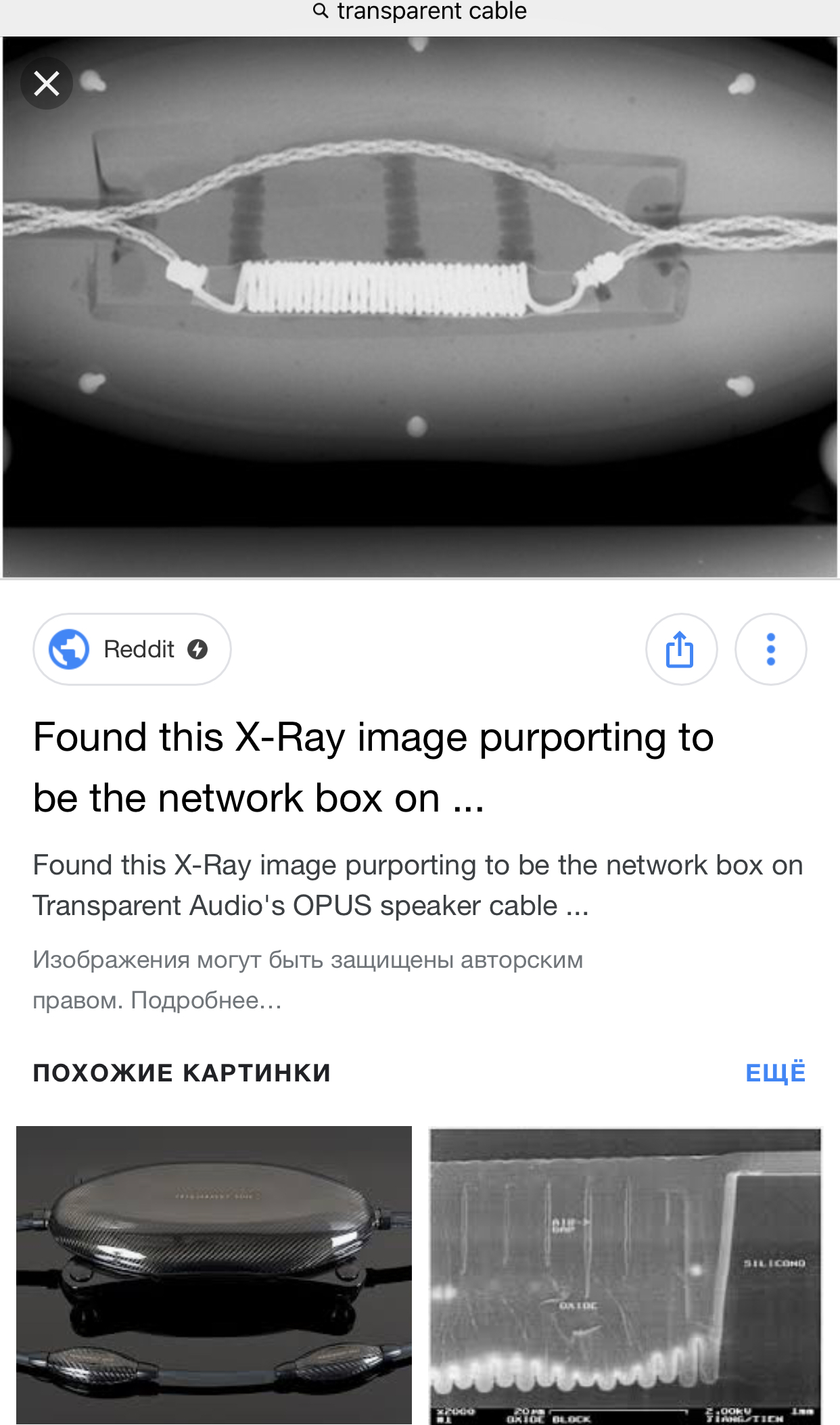
Task: Open the Подробнее copyright link
Action: click(206, 1000)
